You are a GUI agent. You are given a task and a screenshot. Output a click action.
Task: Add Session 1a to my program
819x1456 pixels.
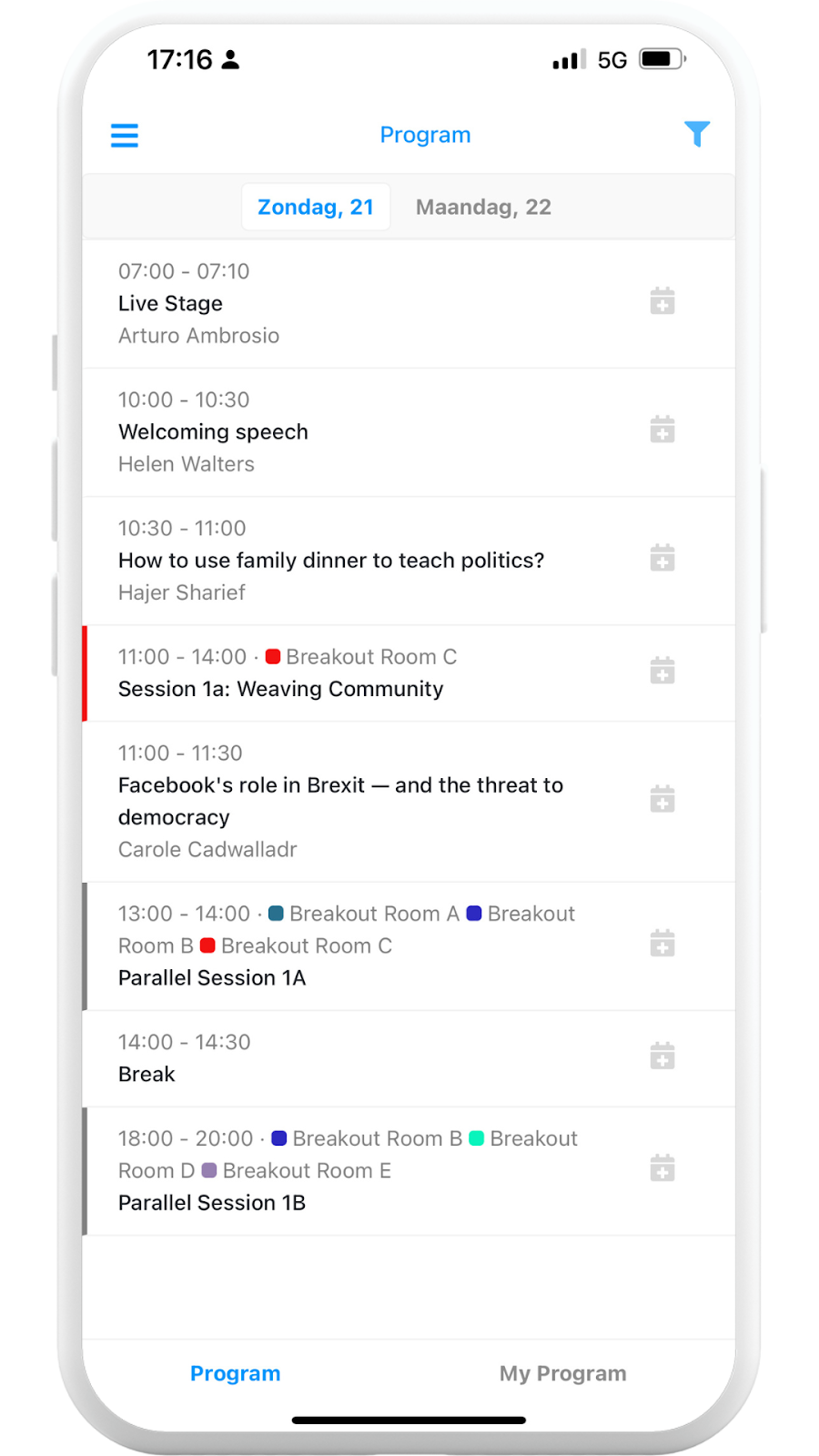(662, 672)
